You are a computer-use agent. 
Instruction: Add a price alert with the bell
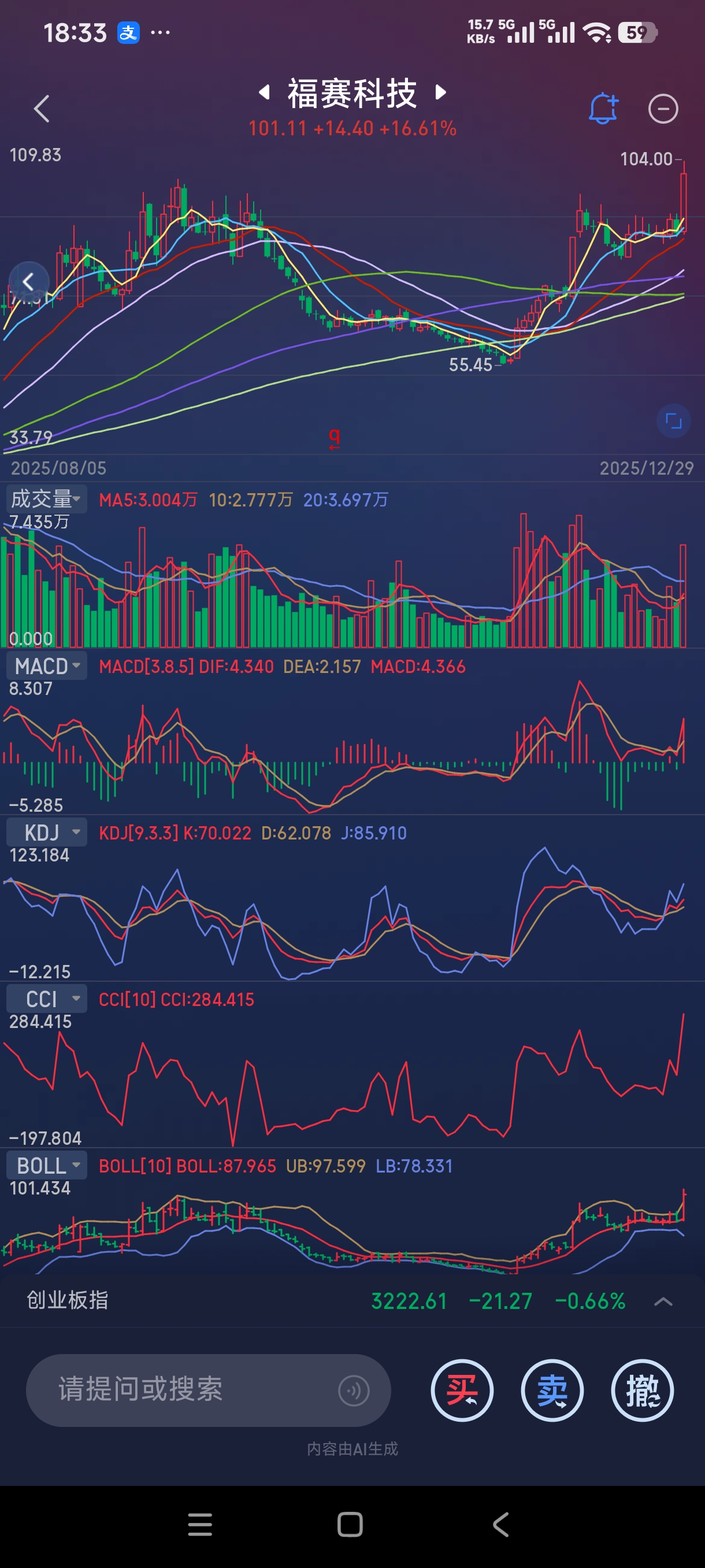(x=603, y=110)
